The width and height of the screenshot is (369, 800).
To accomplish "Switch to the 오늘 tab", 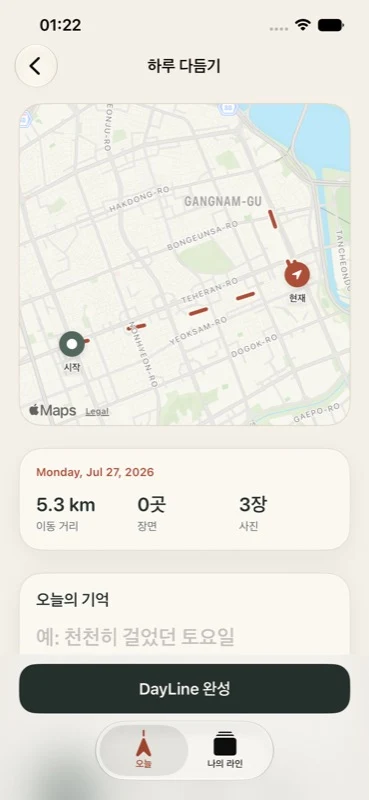I will 143,750.
